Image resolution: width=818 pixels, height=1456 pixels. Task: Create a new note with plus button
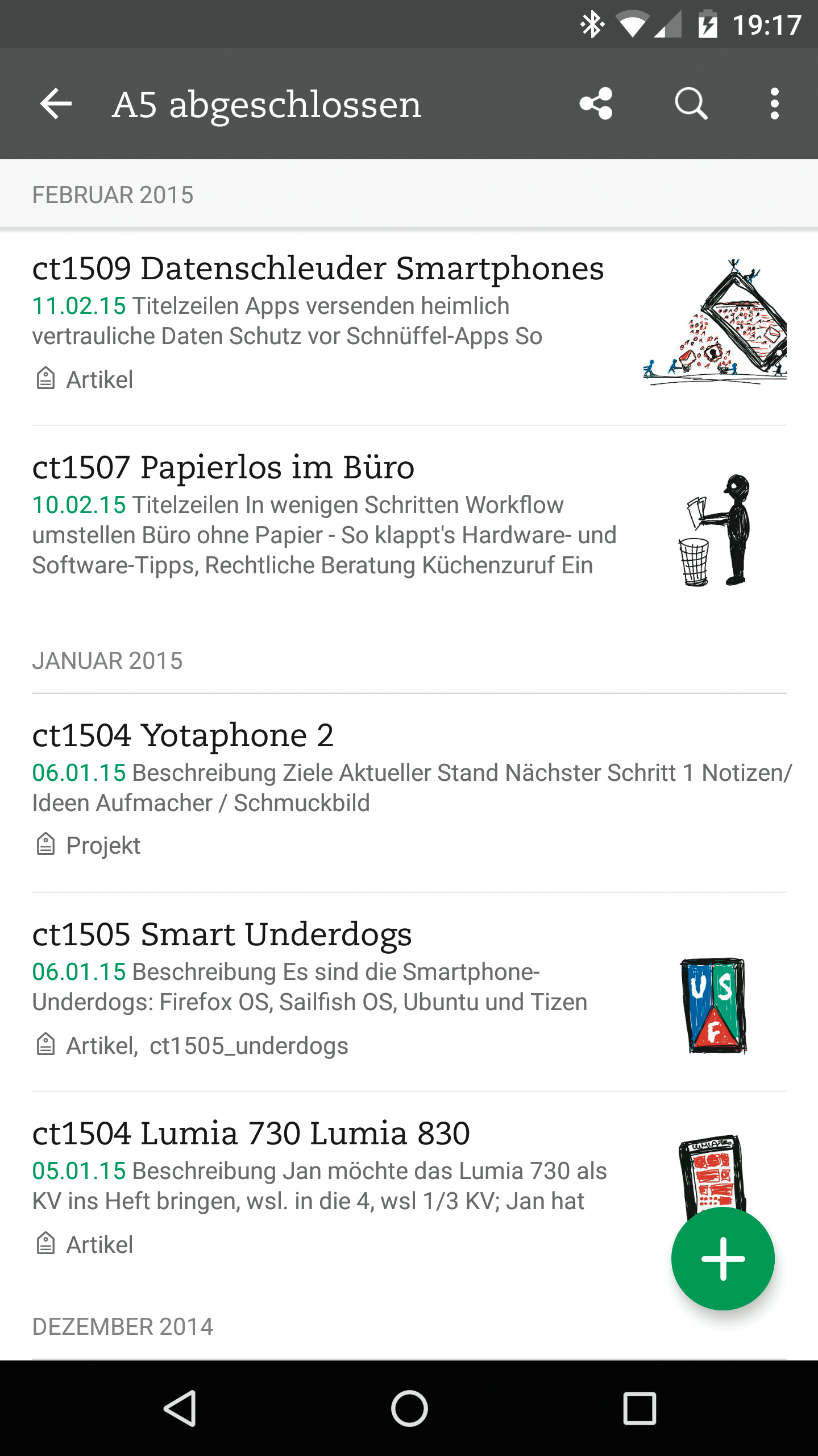[723, 1259]
